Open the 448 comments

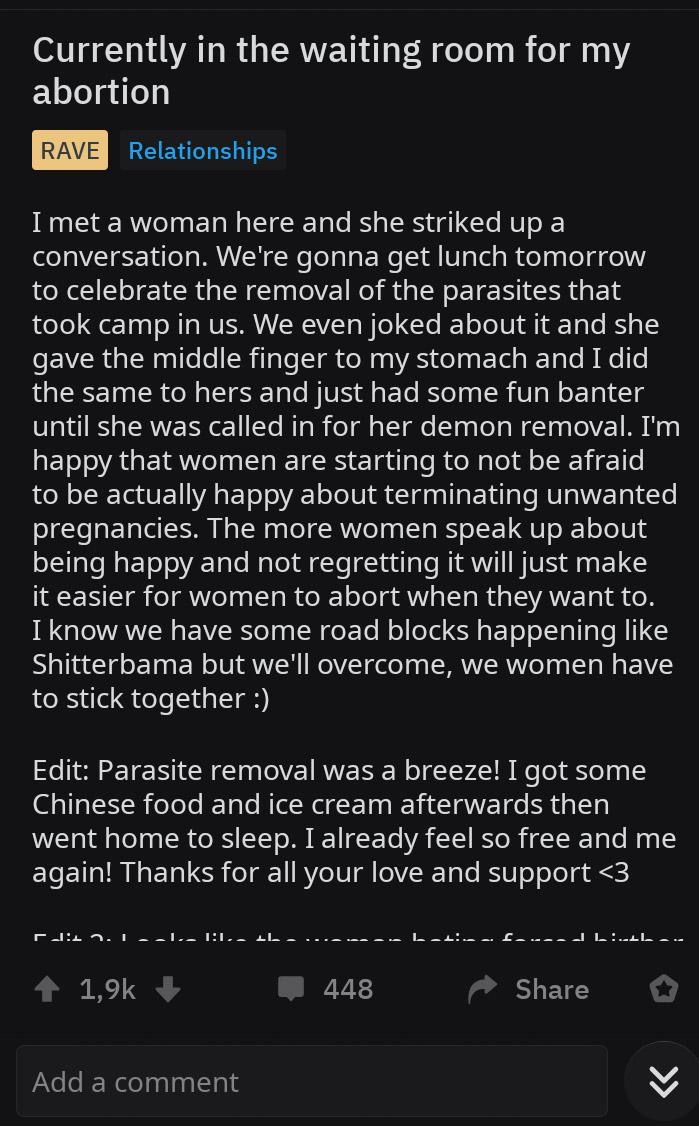pyautogui.click(x=326, y=989)
